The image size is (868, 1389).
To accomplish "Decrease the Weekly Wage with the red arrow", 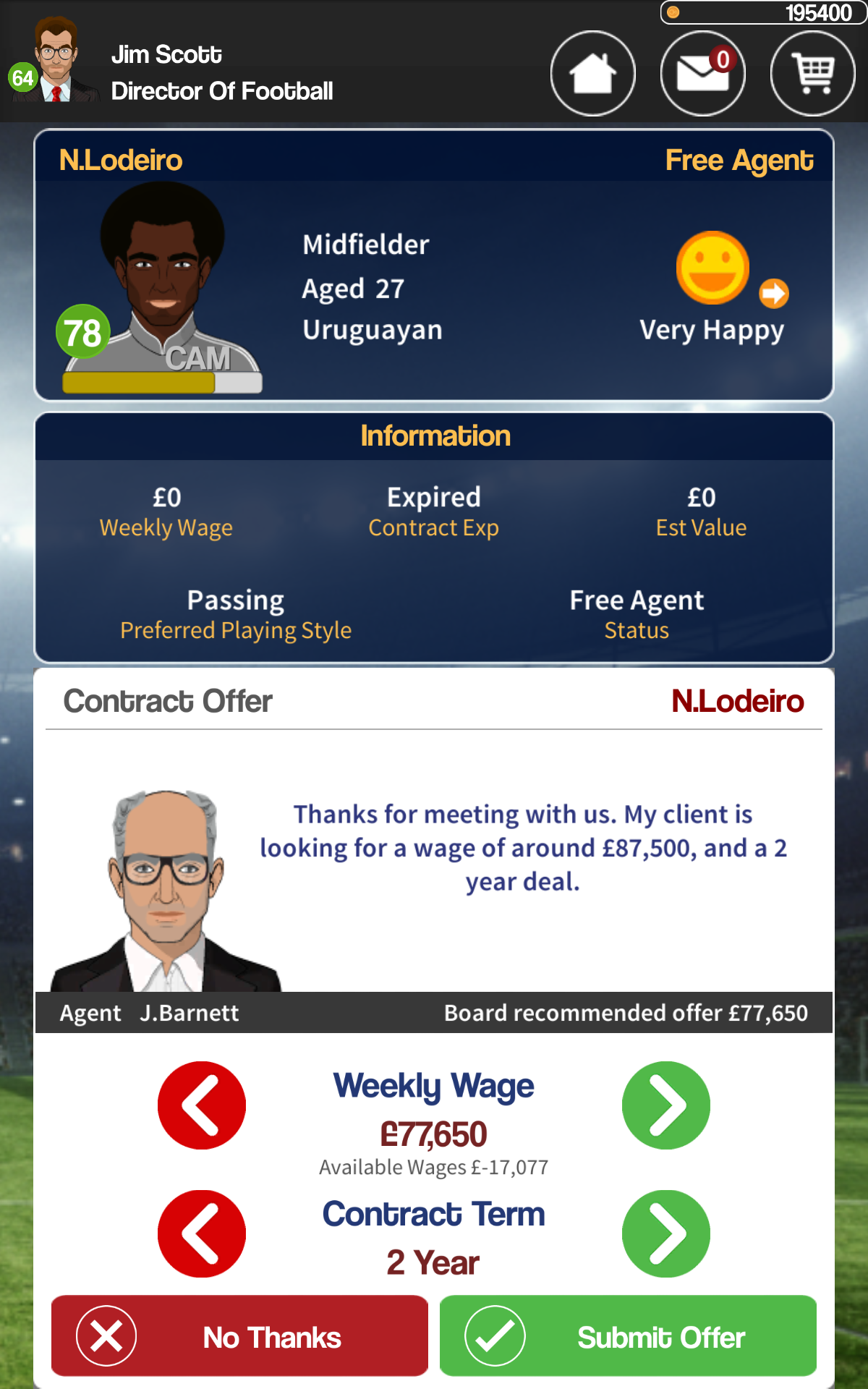I will (201, 1105).
